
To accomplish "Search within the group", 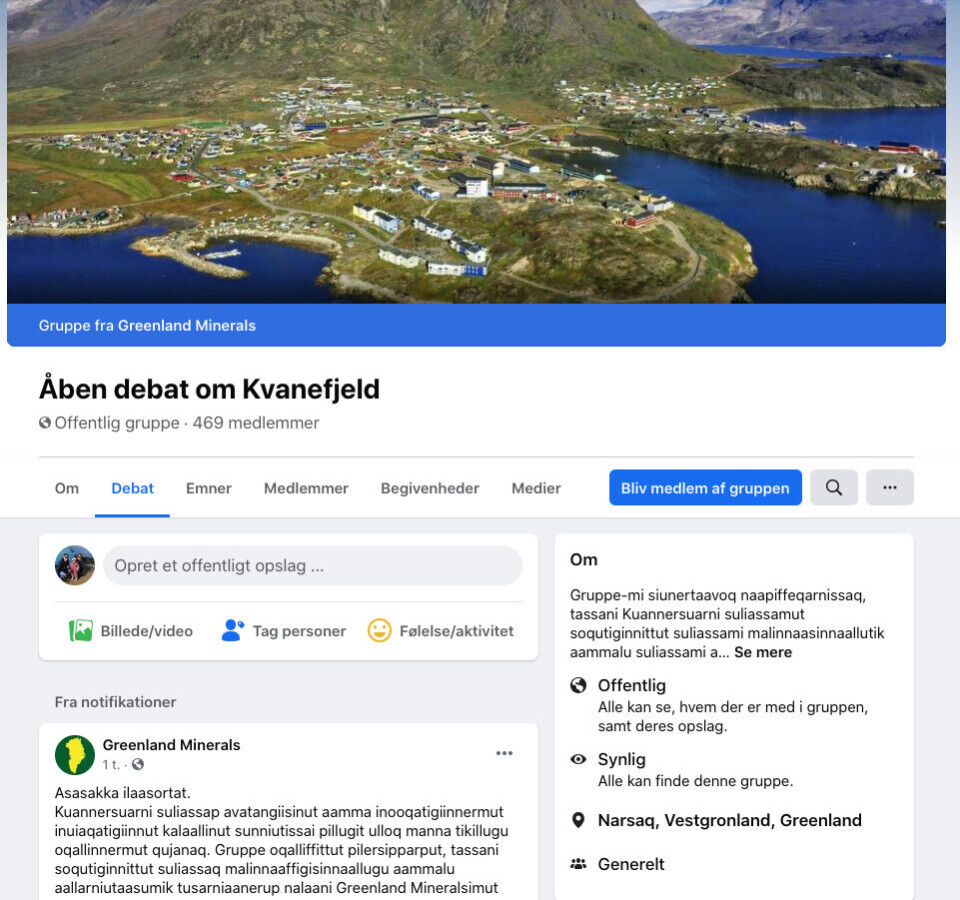I will [x=833, y=488].
